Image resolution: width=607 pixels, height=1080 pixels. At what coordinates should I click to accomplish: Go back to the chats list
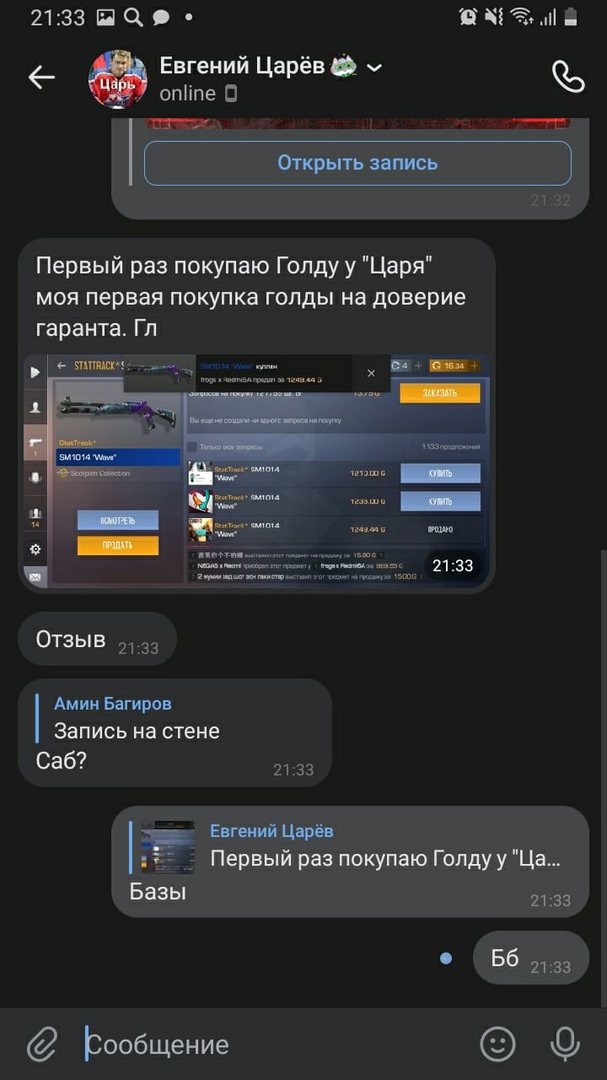41,77
